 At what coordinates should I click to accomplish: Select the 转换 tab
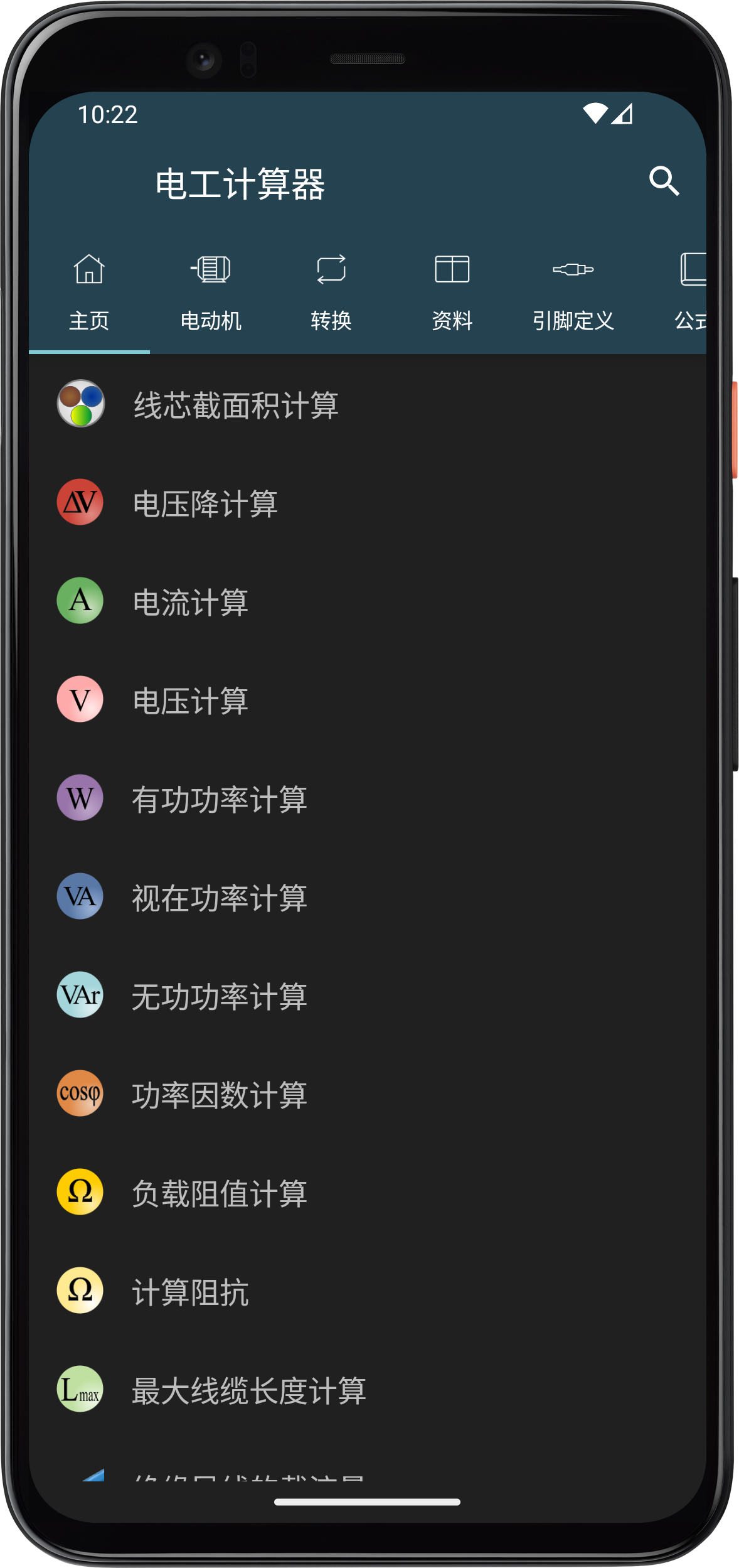pyautogui.click(x=331, y=293)
